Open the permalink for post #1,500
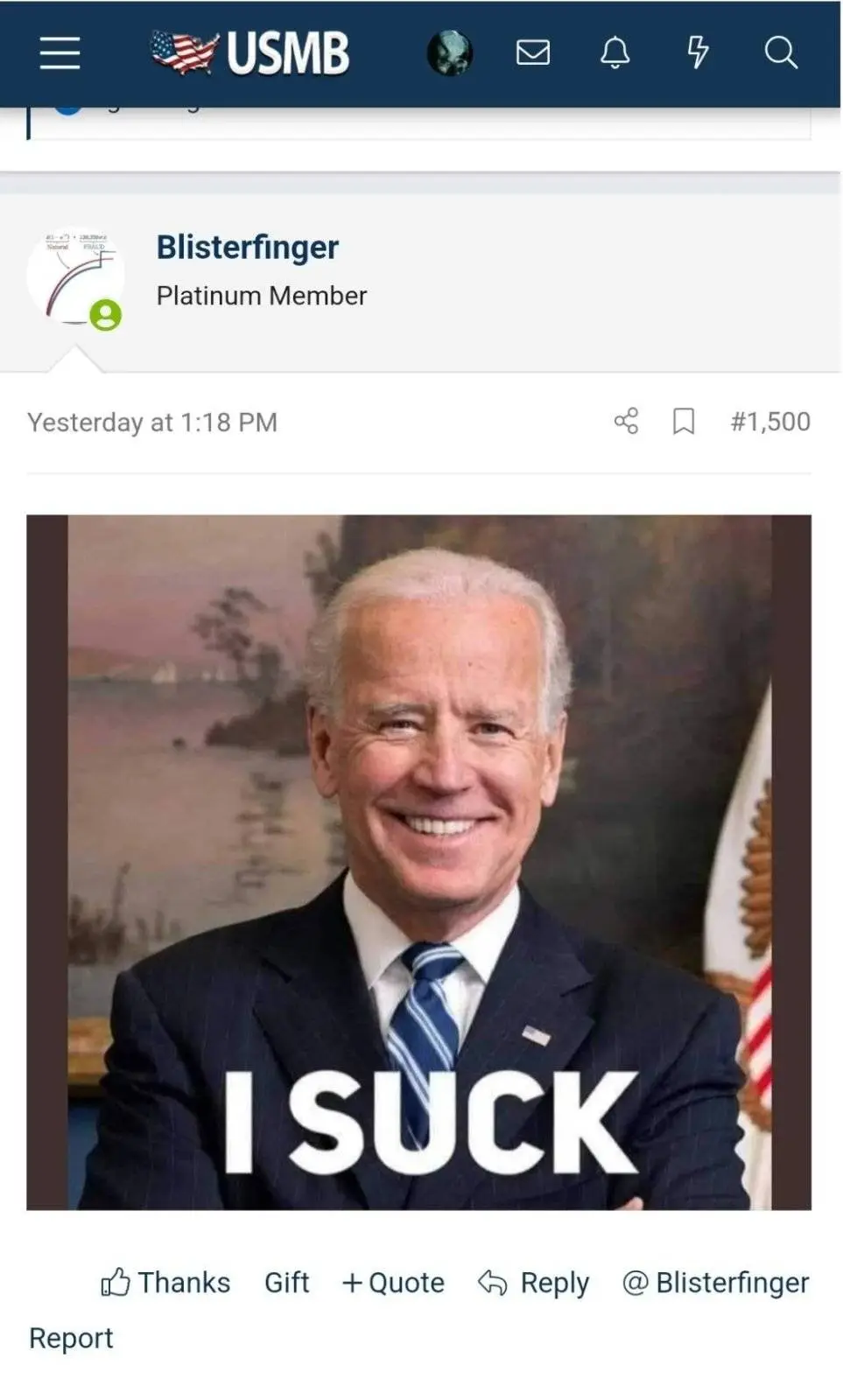 770,422
